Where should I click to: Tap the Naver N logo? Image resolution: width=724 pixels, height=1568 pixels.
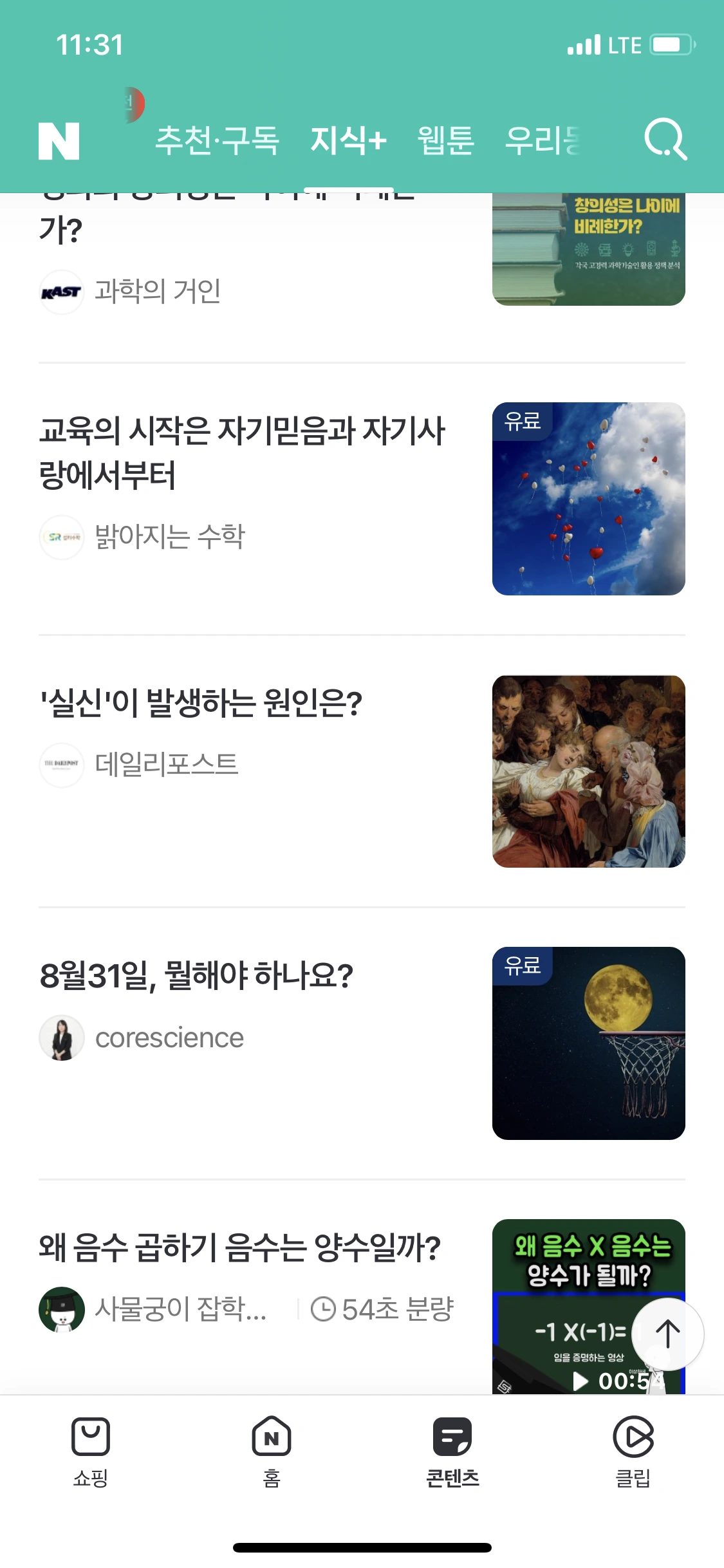pyautogui.click(x=59, y=141)
